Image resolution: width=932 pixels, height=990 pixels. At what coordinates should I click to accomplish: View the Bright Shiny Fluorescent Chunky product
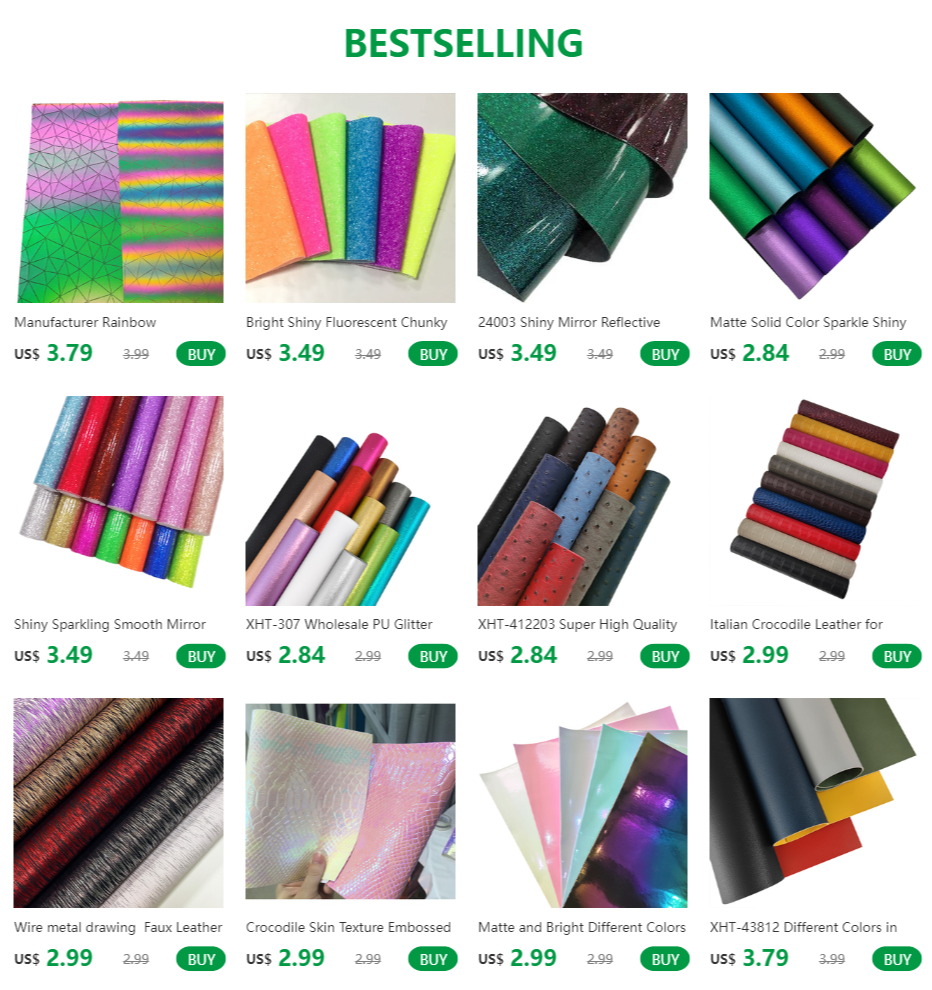350,198
